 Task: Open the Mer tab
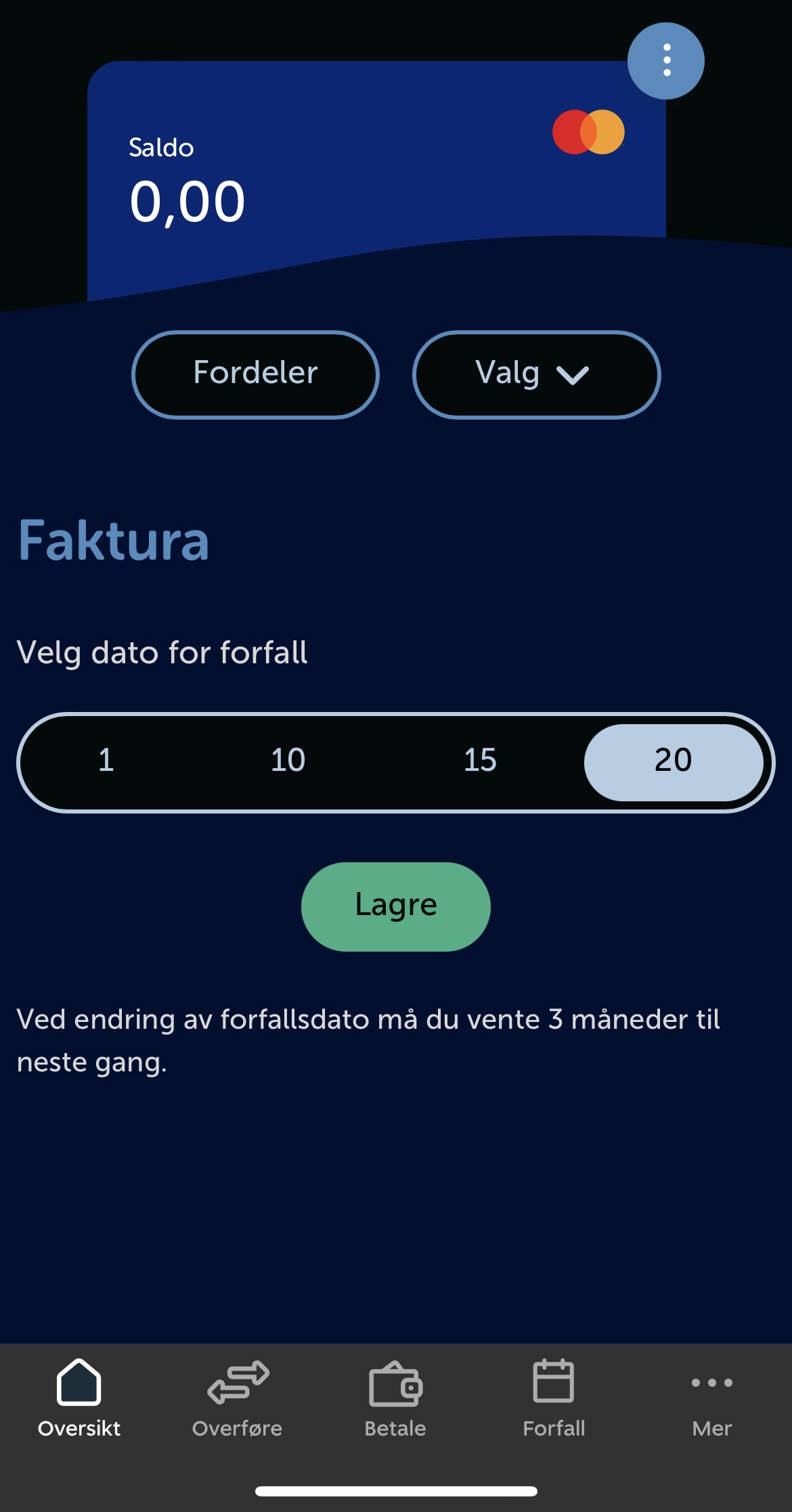[712, 1399]
